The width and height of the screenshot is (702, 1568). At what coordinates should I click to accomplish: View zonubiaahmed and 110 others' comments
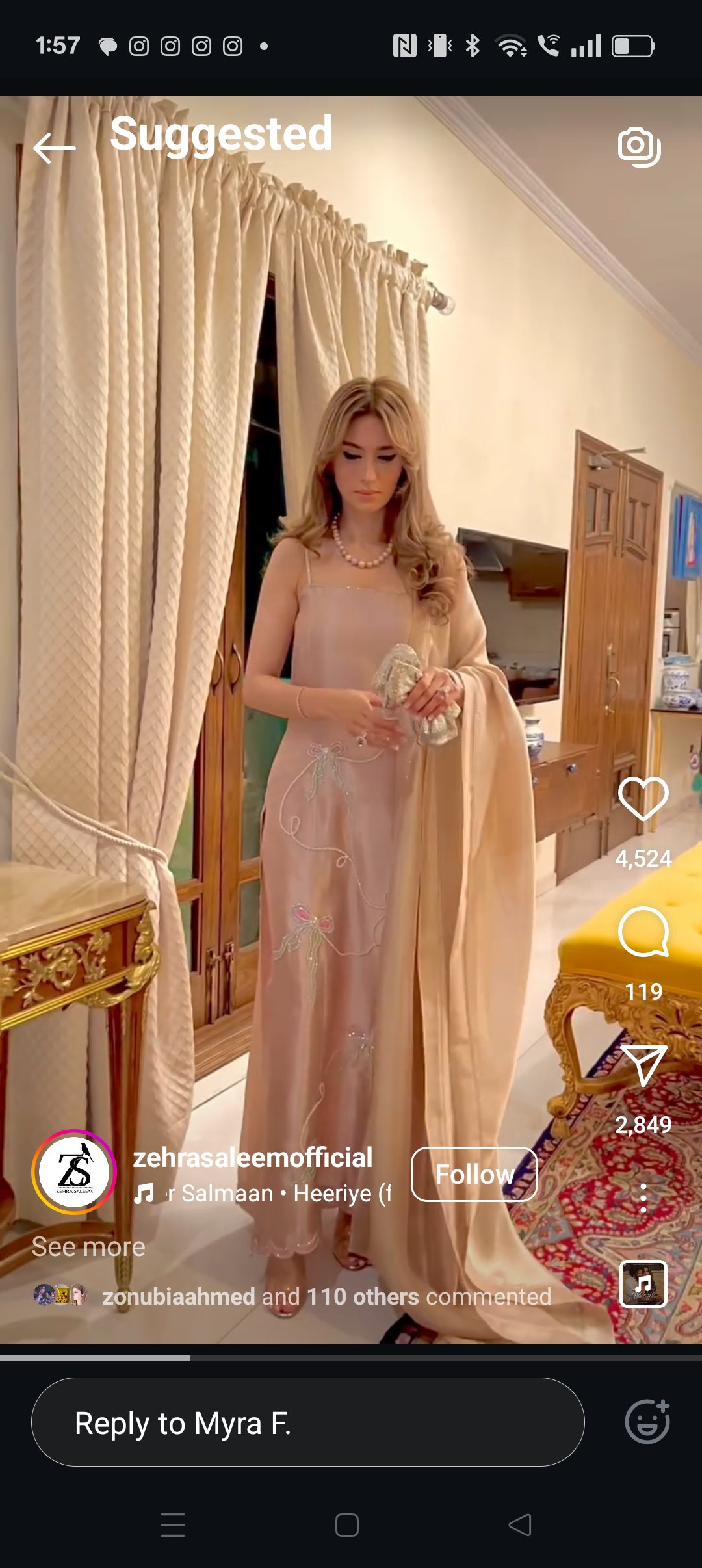[325, 1296]
